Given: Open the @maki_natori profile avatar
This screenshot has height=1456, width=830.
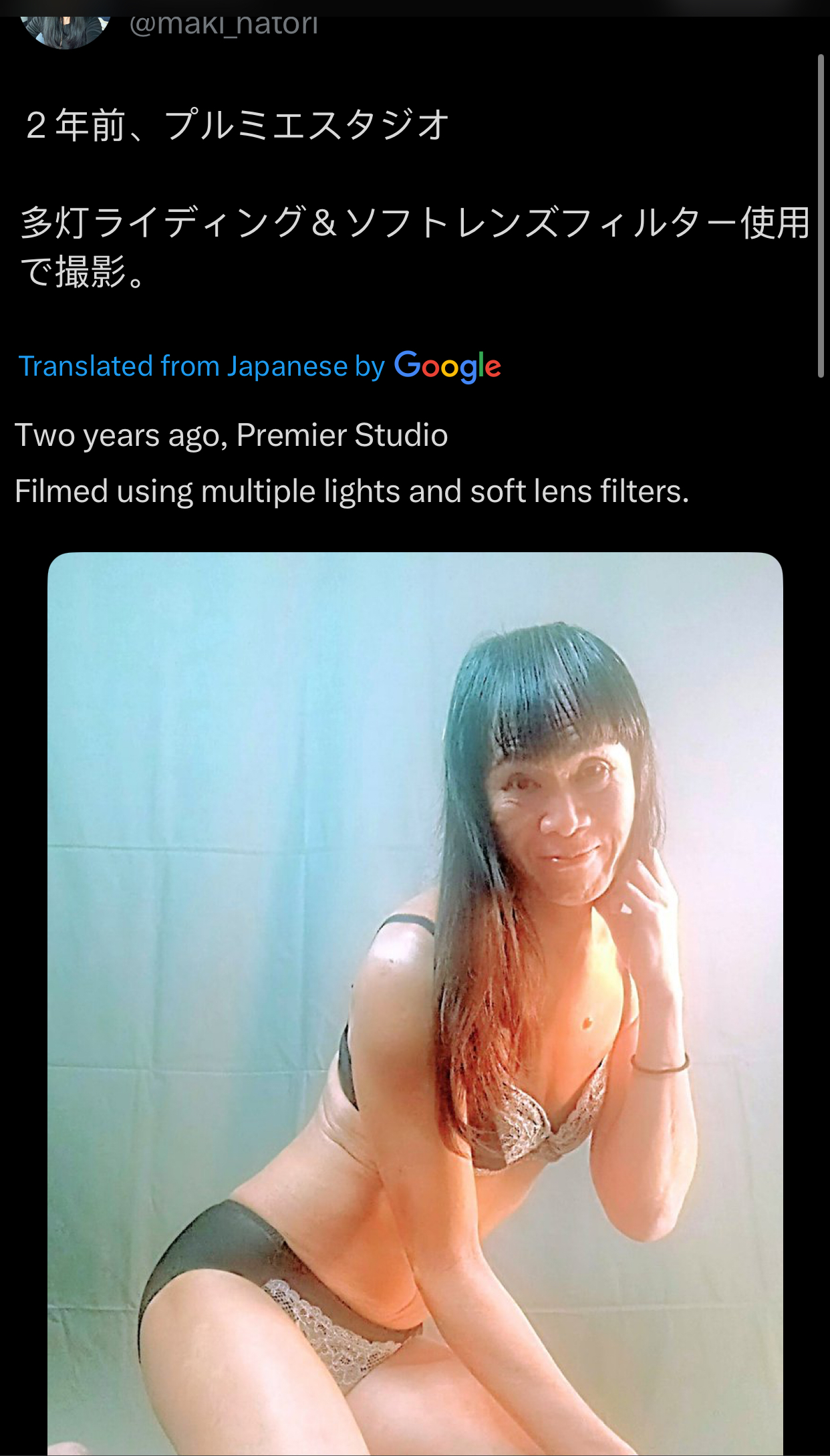Looking at the screenshot, I should click(65, 30).
